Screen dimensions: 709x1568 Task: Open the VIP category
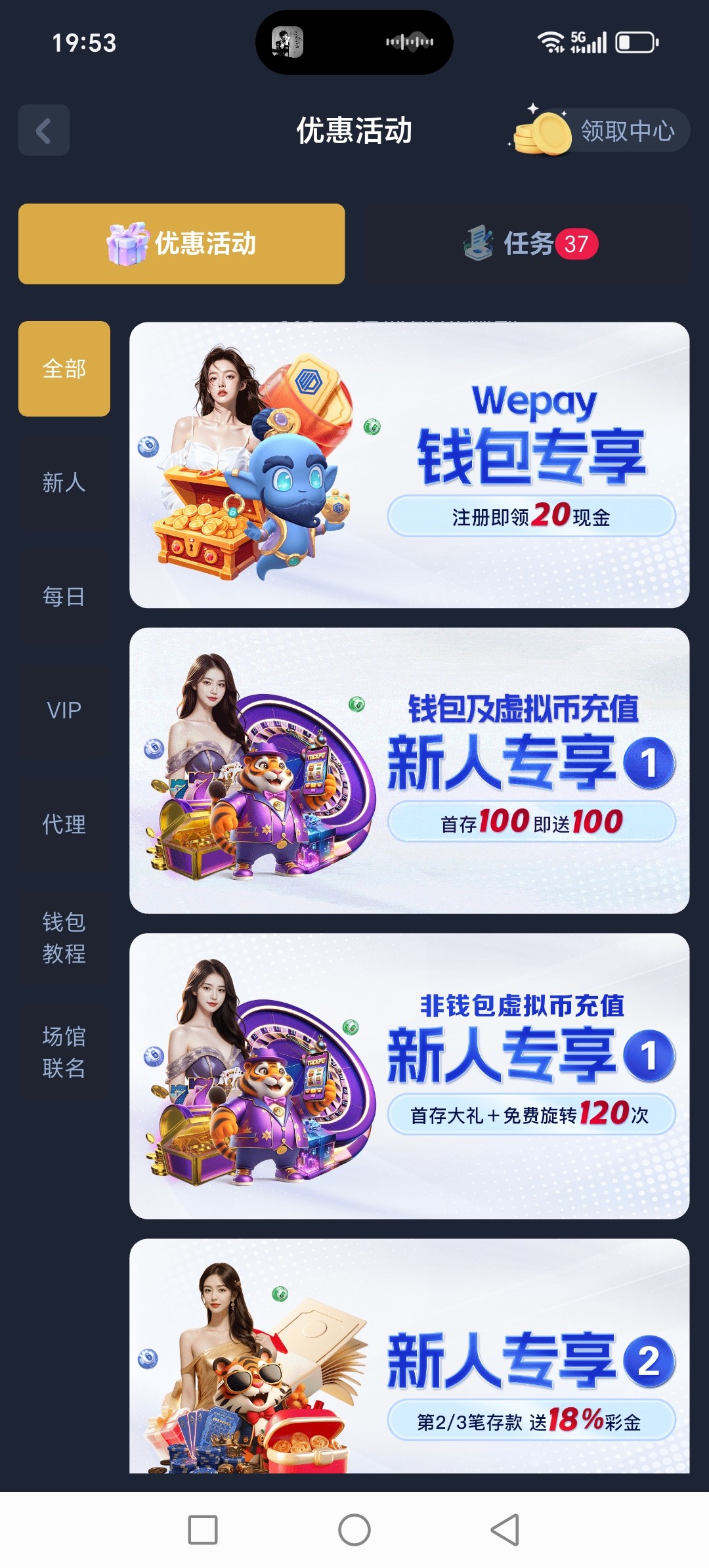tap(64, 710)
